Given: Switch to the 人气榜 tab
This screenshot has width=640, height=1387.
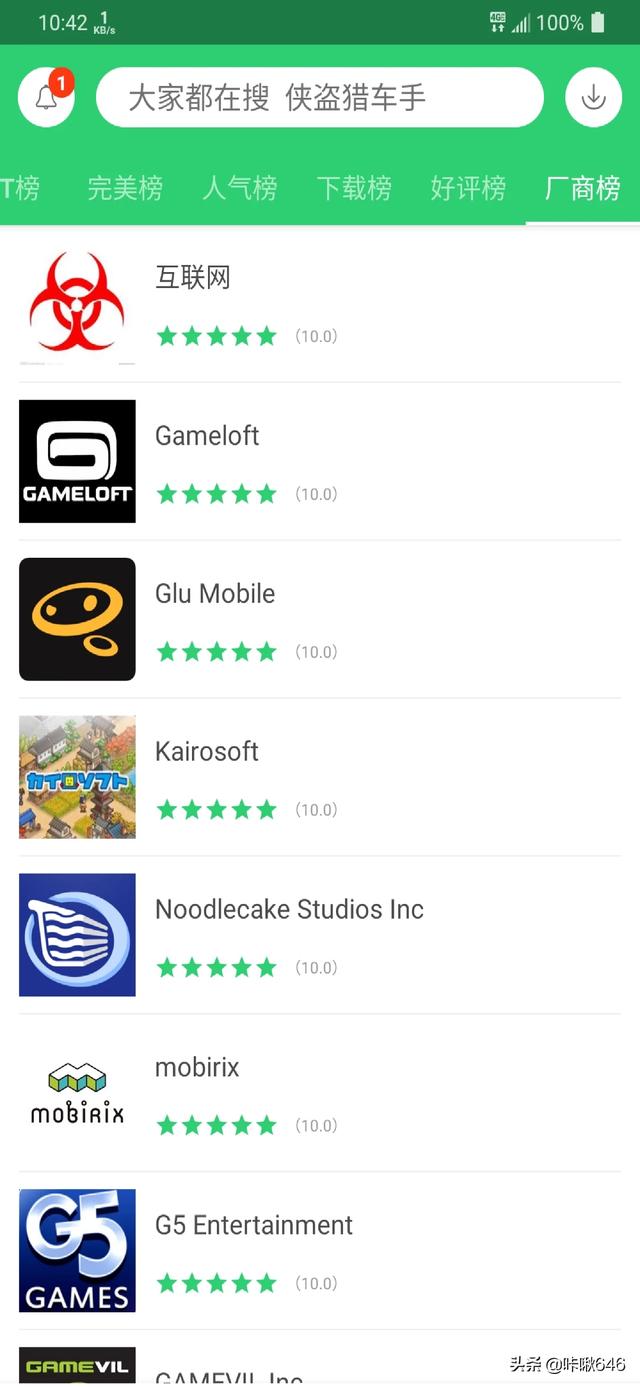Looking at the screenshot, I should [240, 188].
